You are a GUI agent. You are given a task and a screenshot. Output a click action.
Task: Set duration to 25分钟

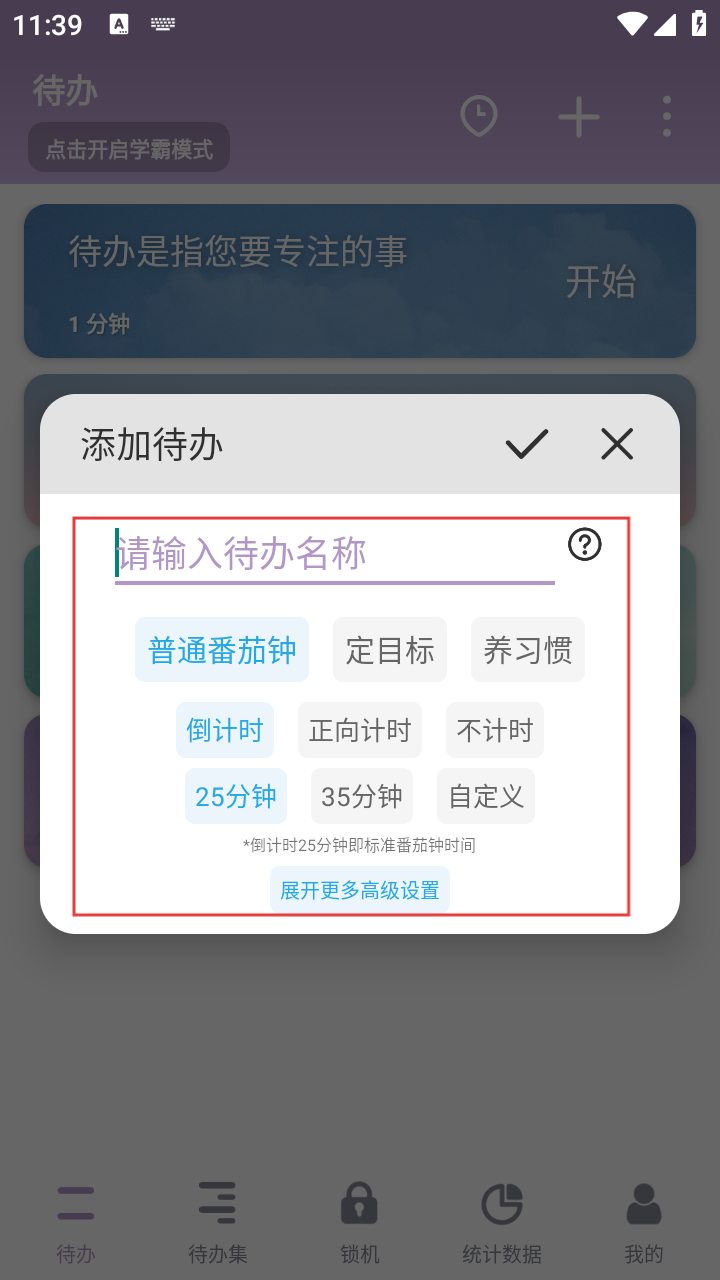pos(236,796)
